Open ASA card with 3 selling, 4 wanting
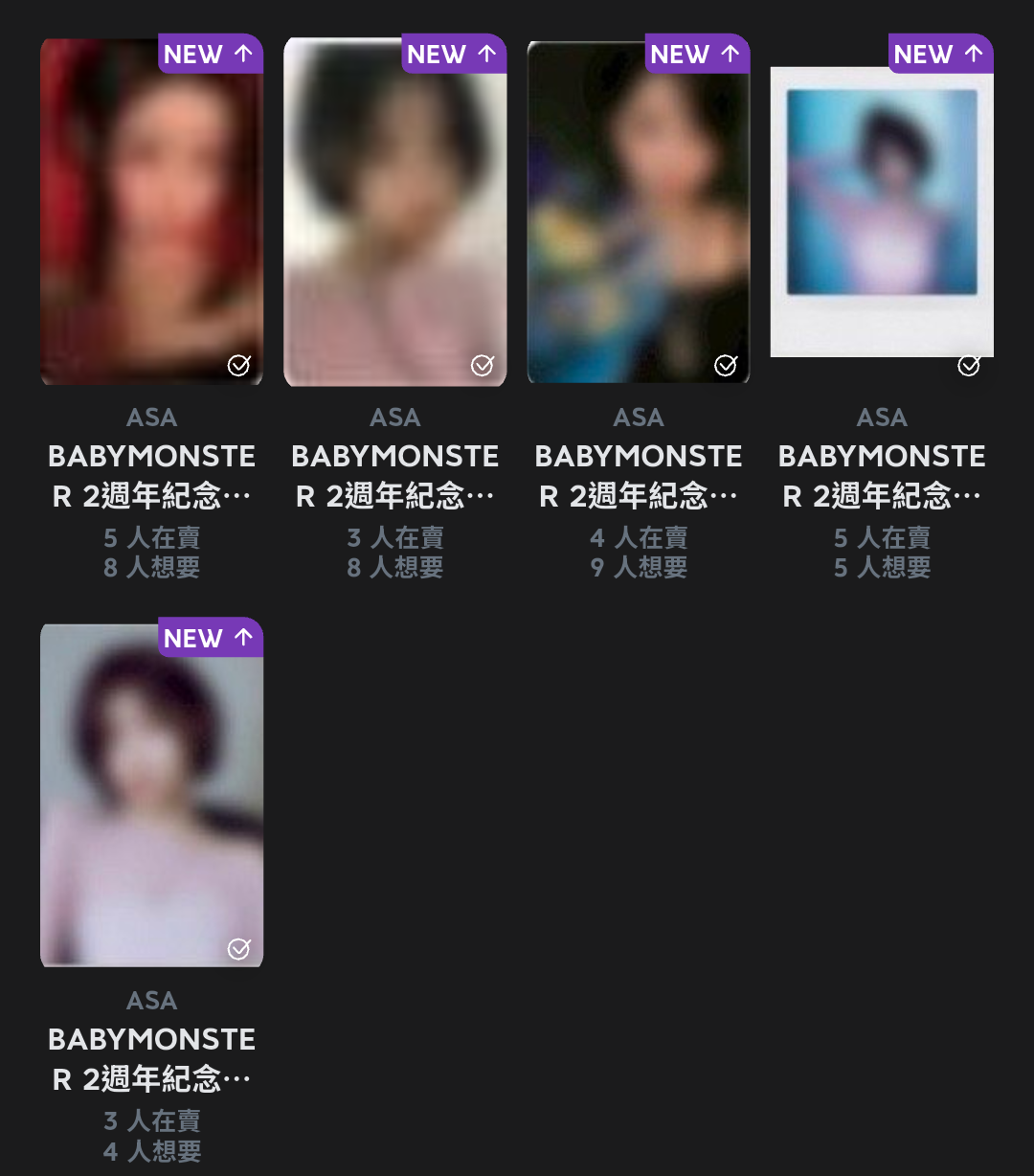This screenshot has height=1176, width=1034. coord(151,795)
